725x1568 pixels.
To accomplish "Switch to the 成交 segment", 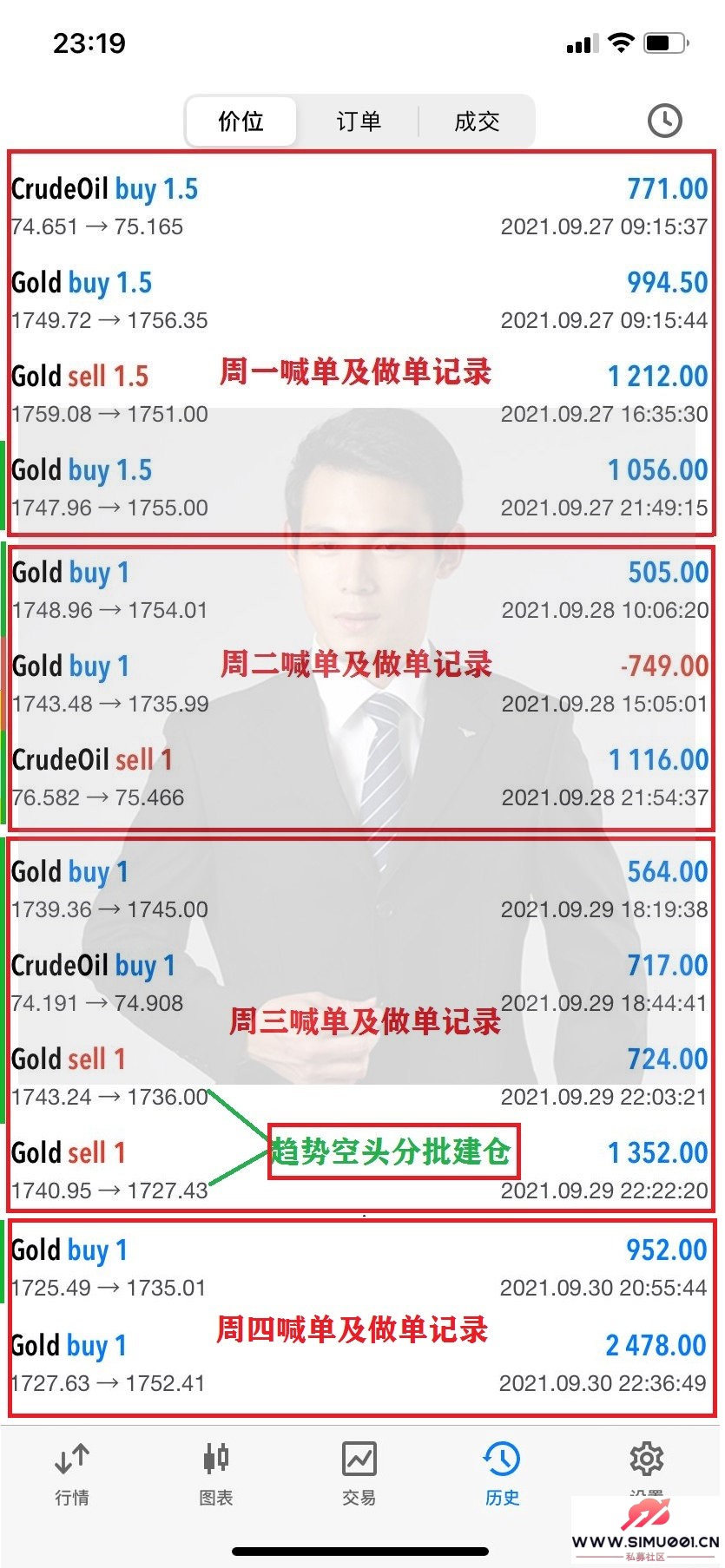I will point(477,121).
